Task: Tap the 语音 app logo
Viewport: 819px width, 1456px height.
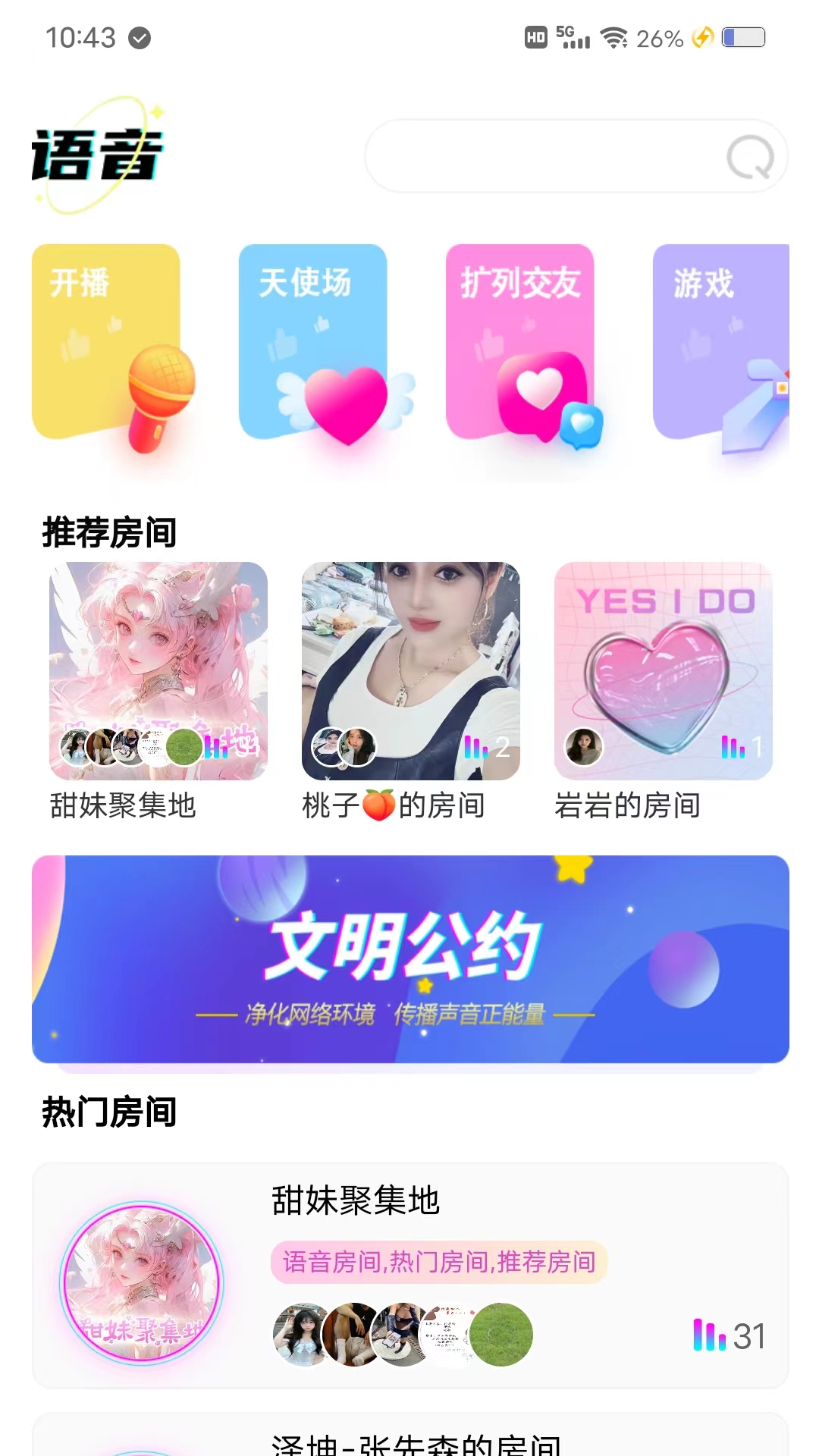Action: pos(97,152)
